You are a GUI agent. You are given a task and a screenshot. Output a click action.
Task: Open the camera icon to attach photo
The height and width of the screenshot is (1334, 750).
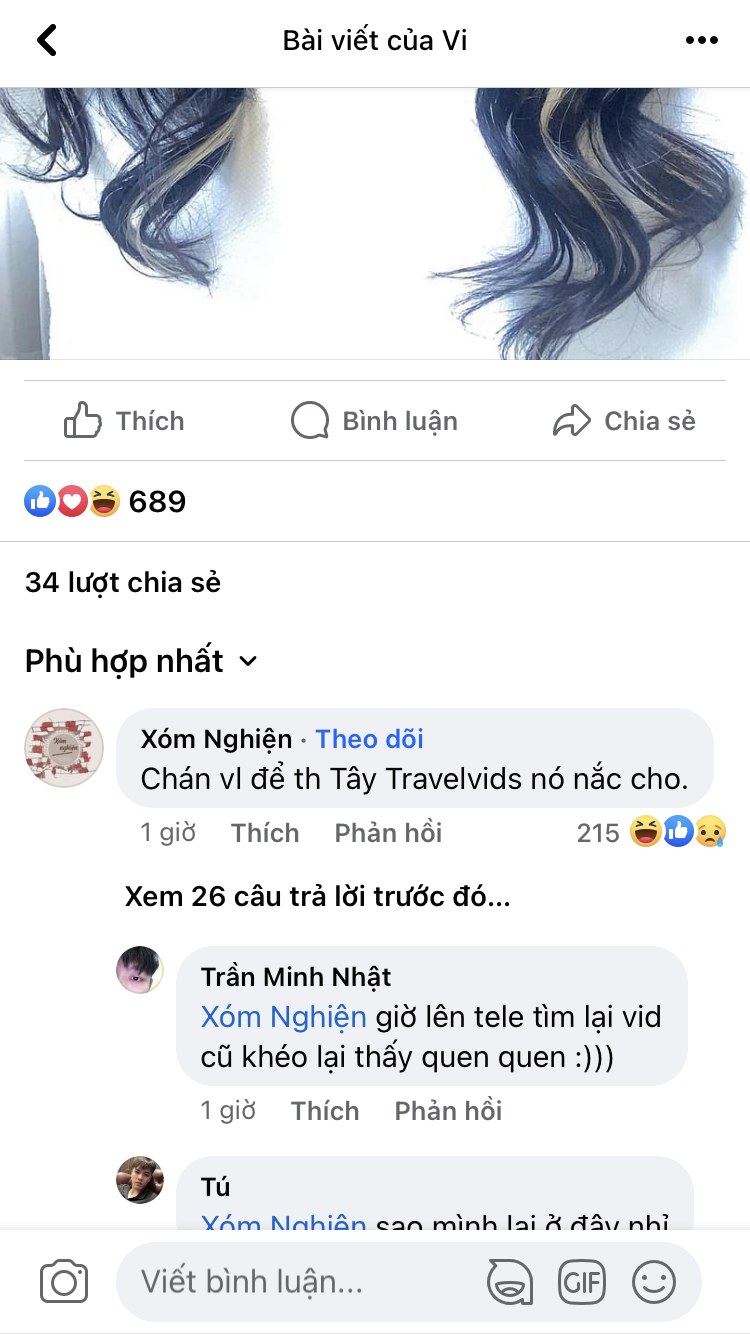(64, 1282)
